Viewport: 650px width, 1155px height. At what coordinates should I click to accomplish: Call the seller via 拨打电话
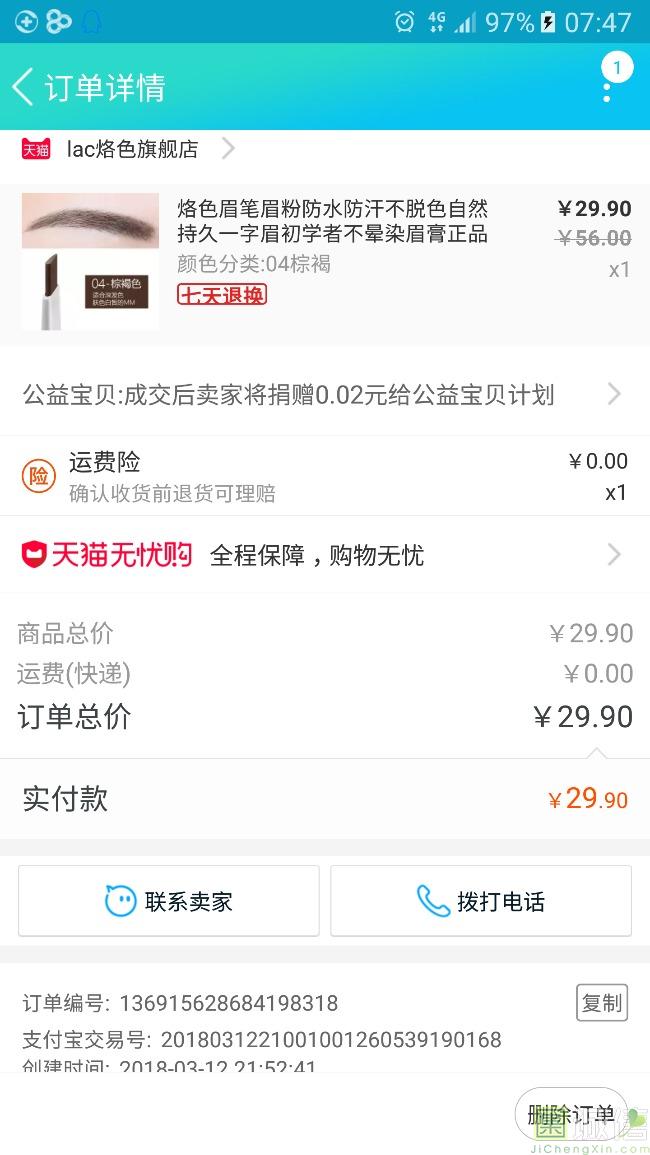481,901
